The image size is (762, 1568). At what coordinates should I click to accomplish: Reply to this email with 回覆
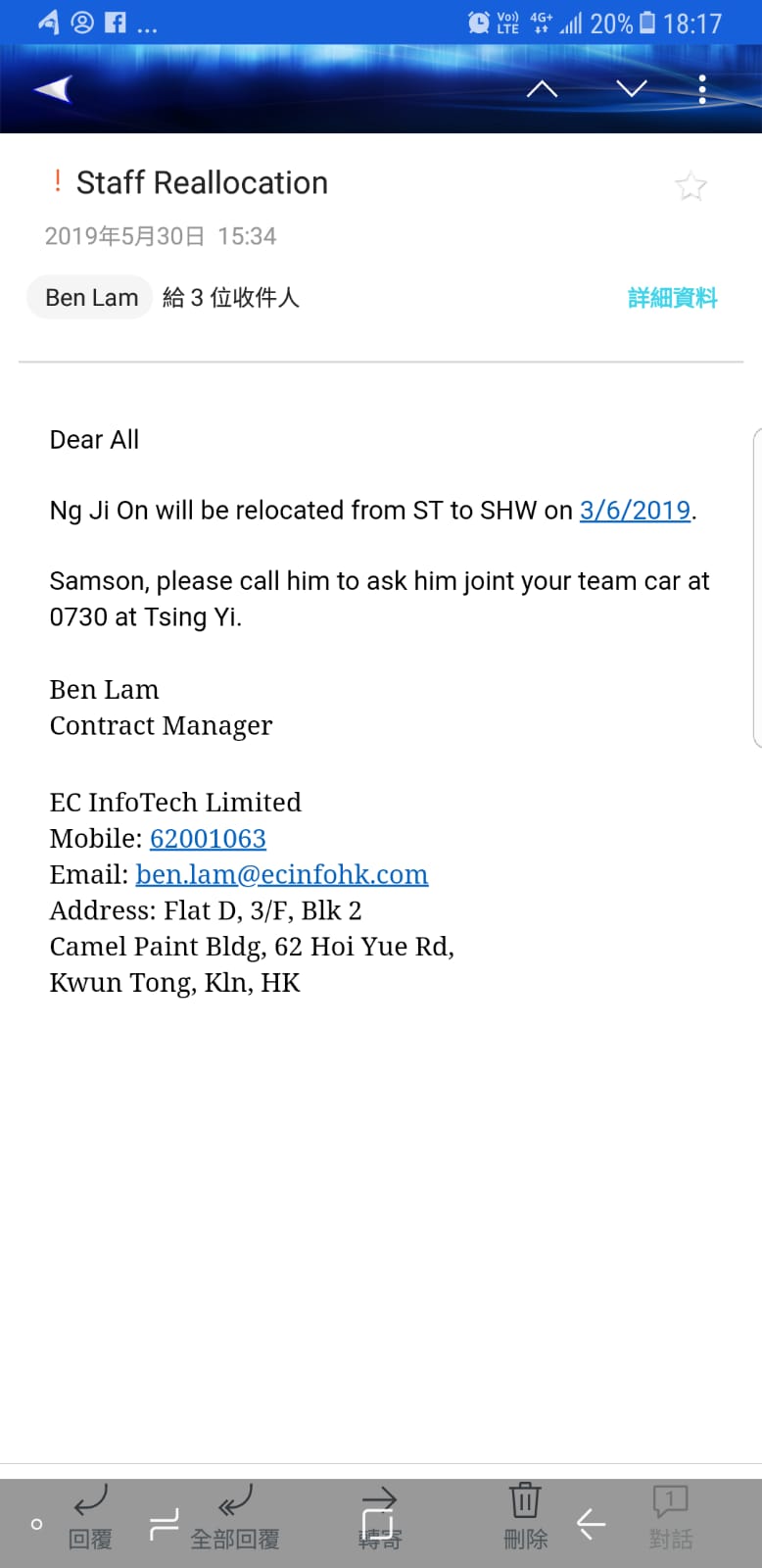tap(90, 1517)
